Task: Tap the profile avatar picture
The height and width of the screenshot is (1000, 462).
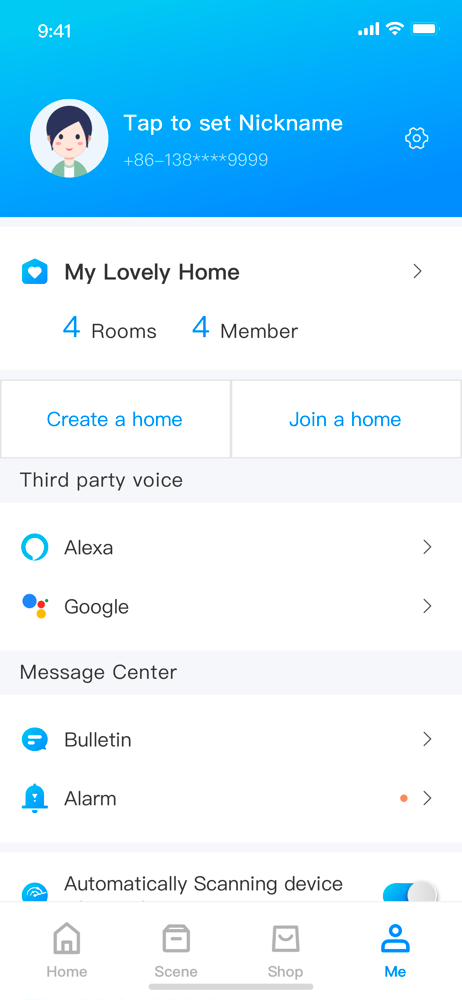Action: [69, 138]
